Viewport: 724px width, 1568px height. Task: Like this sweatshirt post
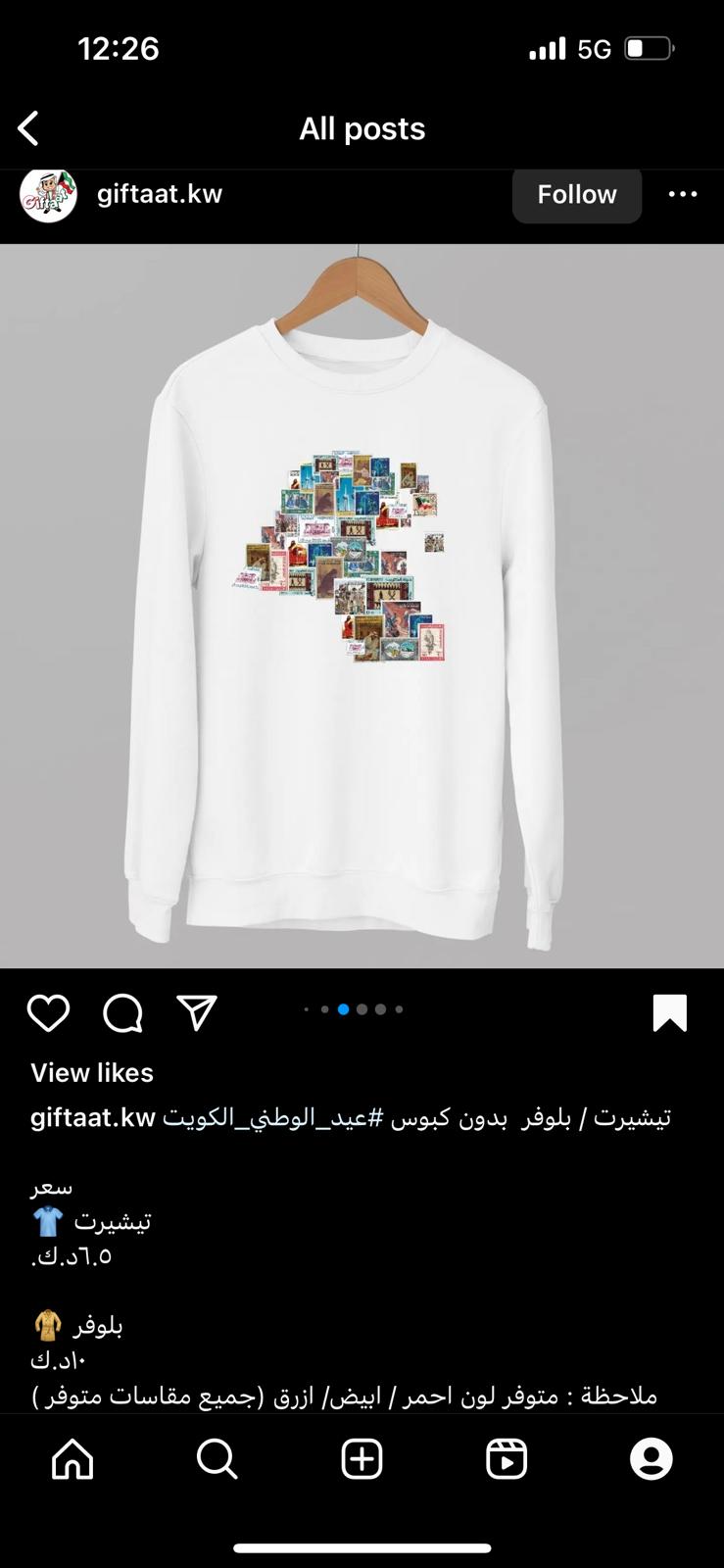48,1012
